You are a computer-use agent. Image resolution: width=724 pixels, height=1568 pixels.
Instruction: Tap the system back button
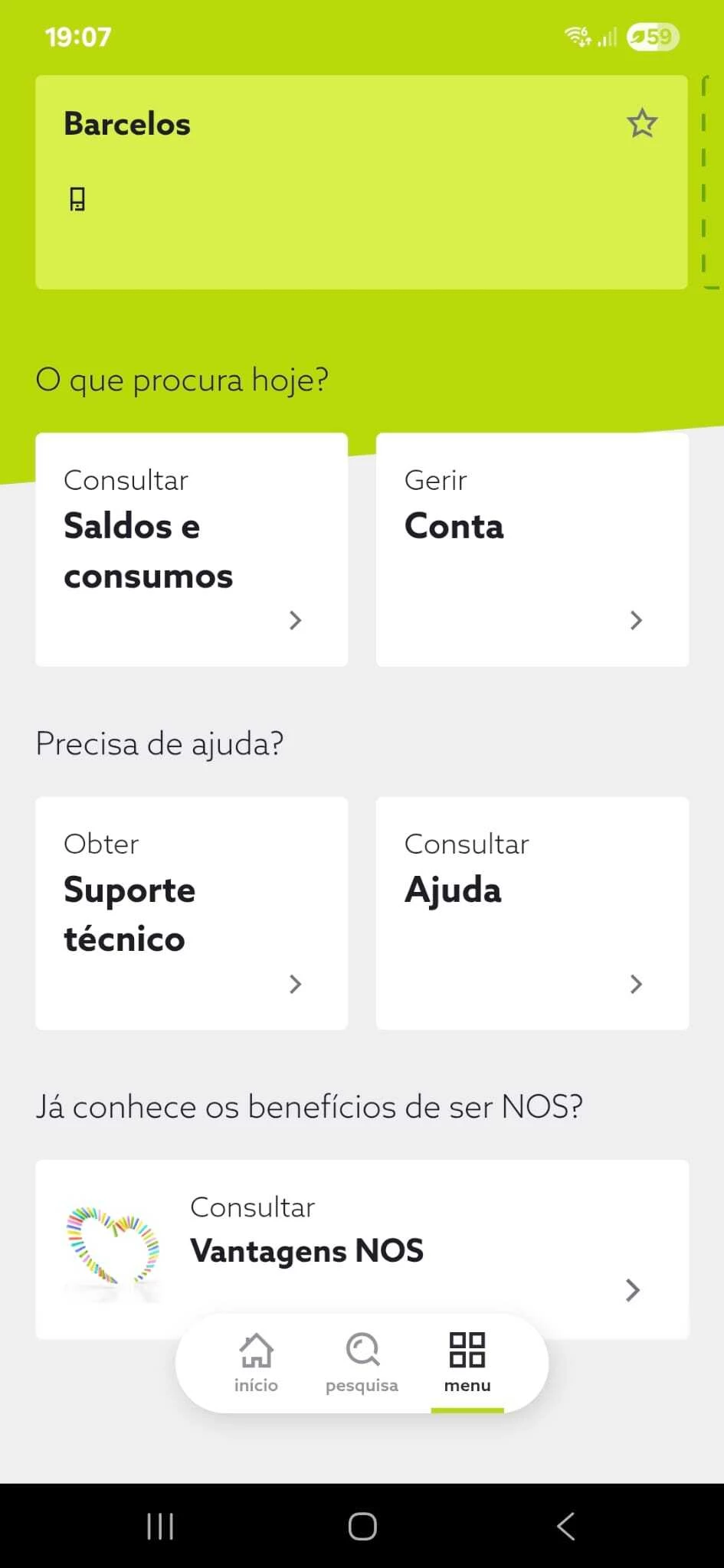coord(565,1526)
